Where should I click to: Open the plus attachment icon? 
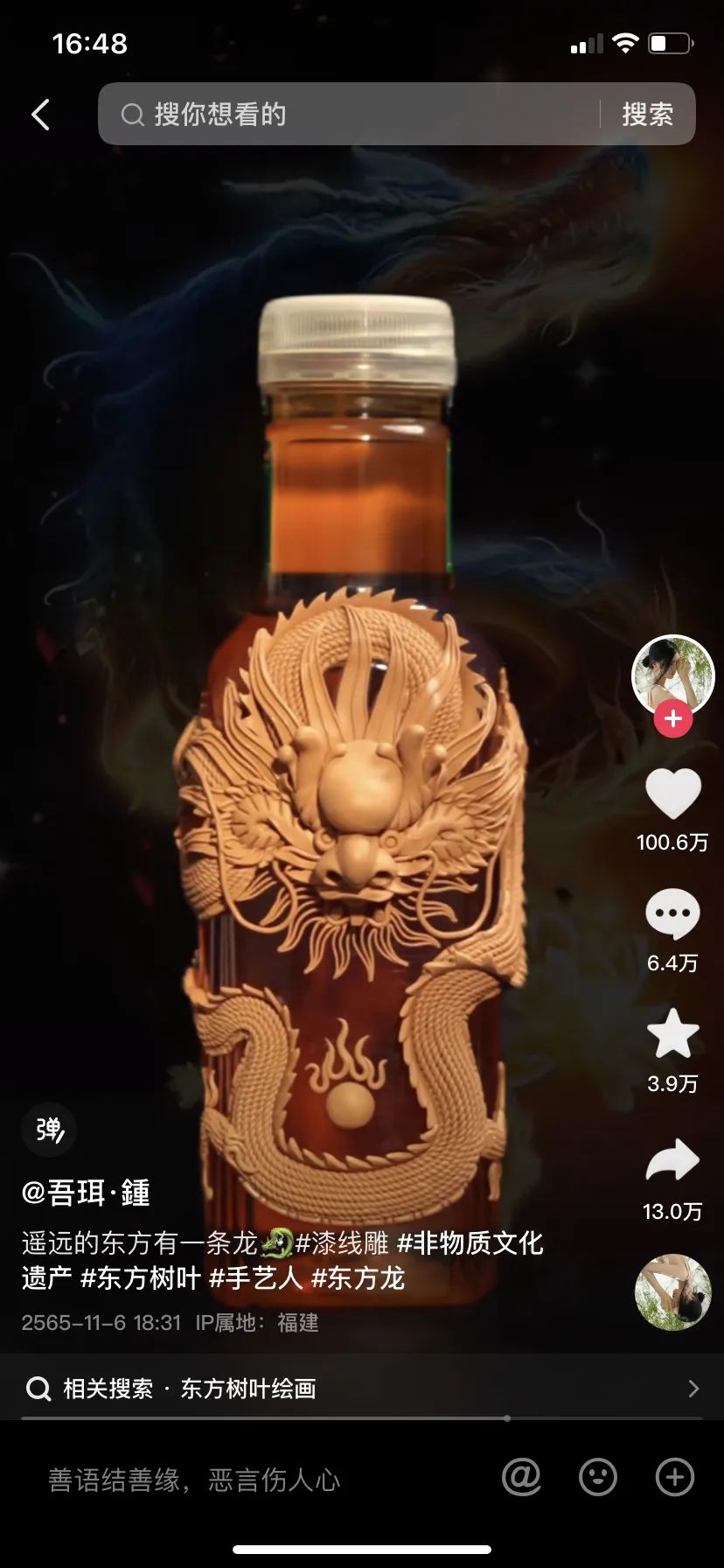point(674,1477)
